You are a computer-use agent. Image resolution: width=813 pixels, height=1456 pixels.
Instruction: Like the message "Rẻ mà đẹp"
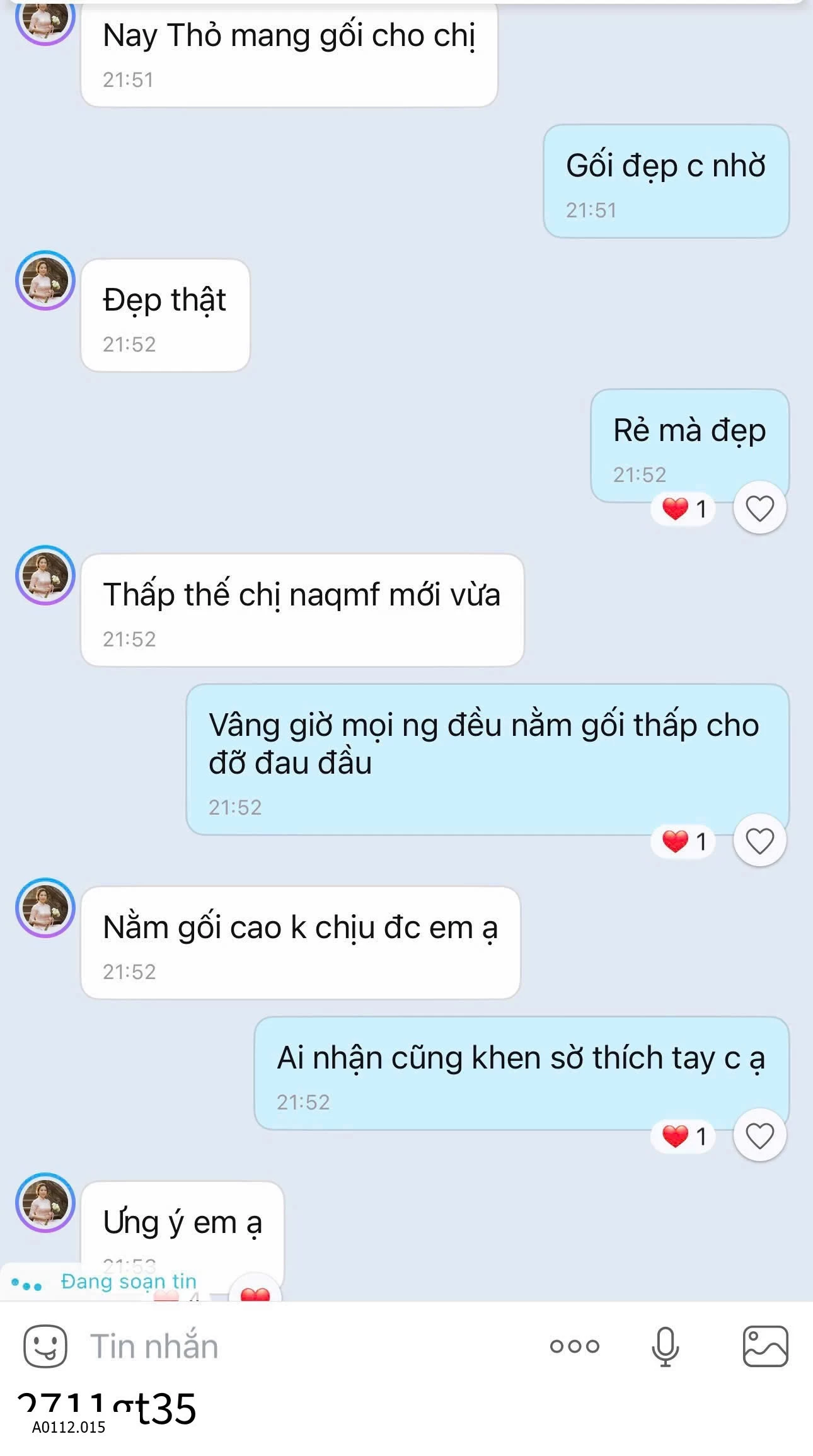(759, 508)
